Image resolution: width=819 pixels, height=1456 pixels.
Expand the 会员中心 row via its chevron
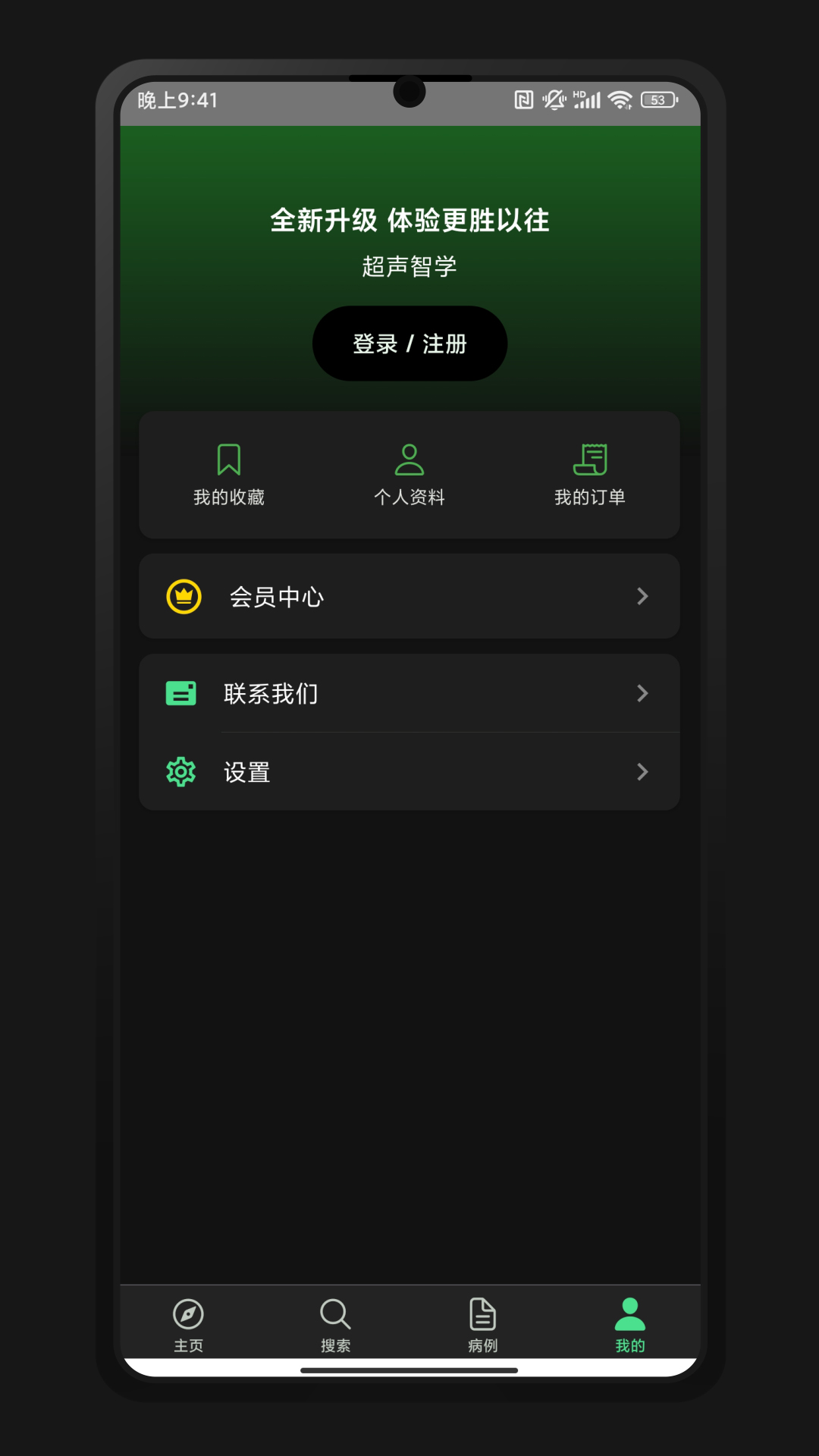tap(643, 596)
